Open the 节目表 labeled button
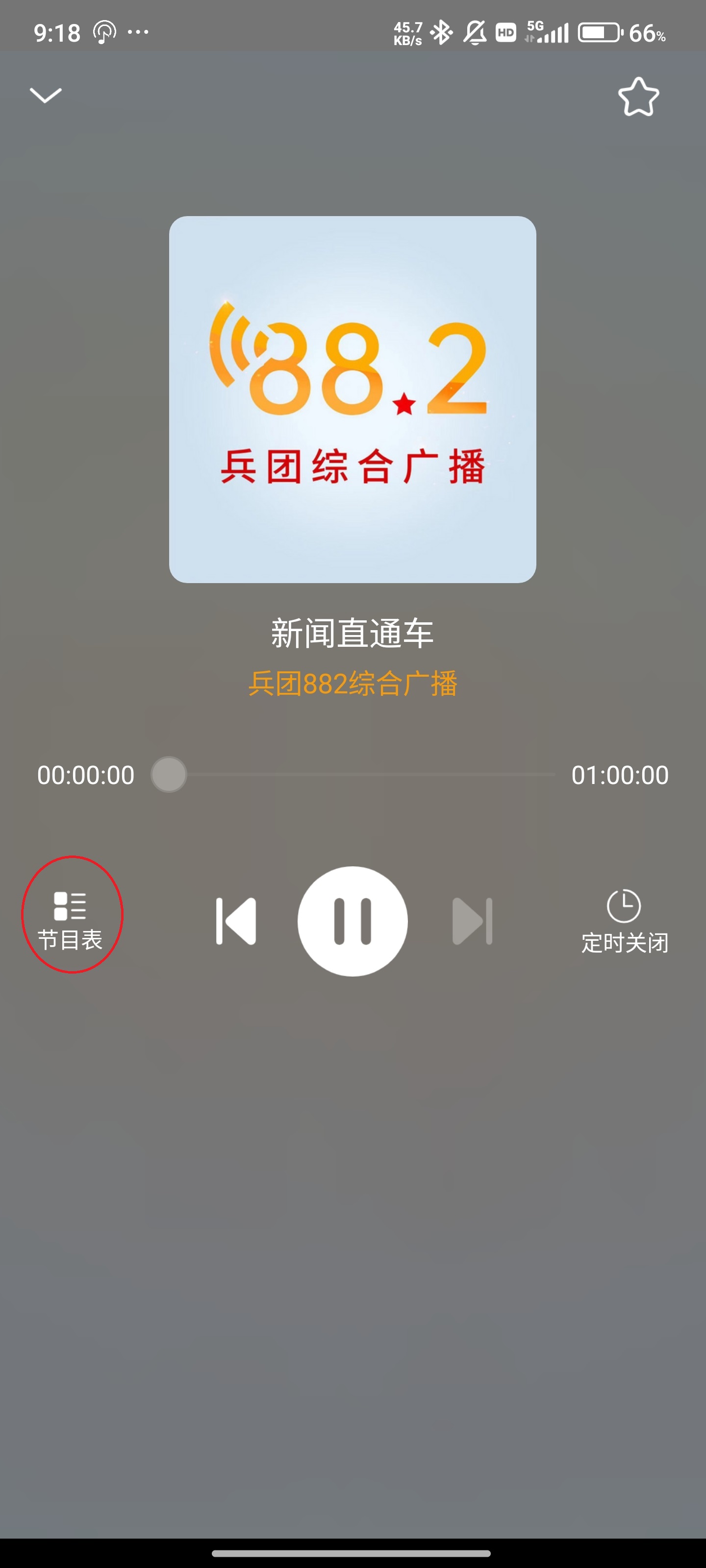This screenshot has height=1568, width=706. [73, 940]
